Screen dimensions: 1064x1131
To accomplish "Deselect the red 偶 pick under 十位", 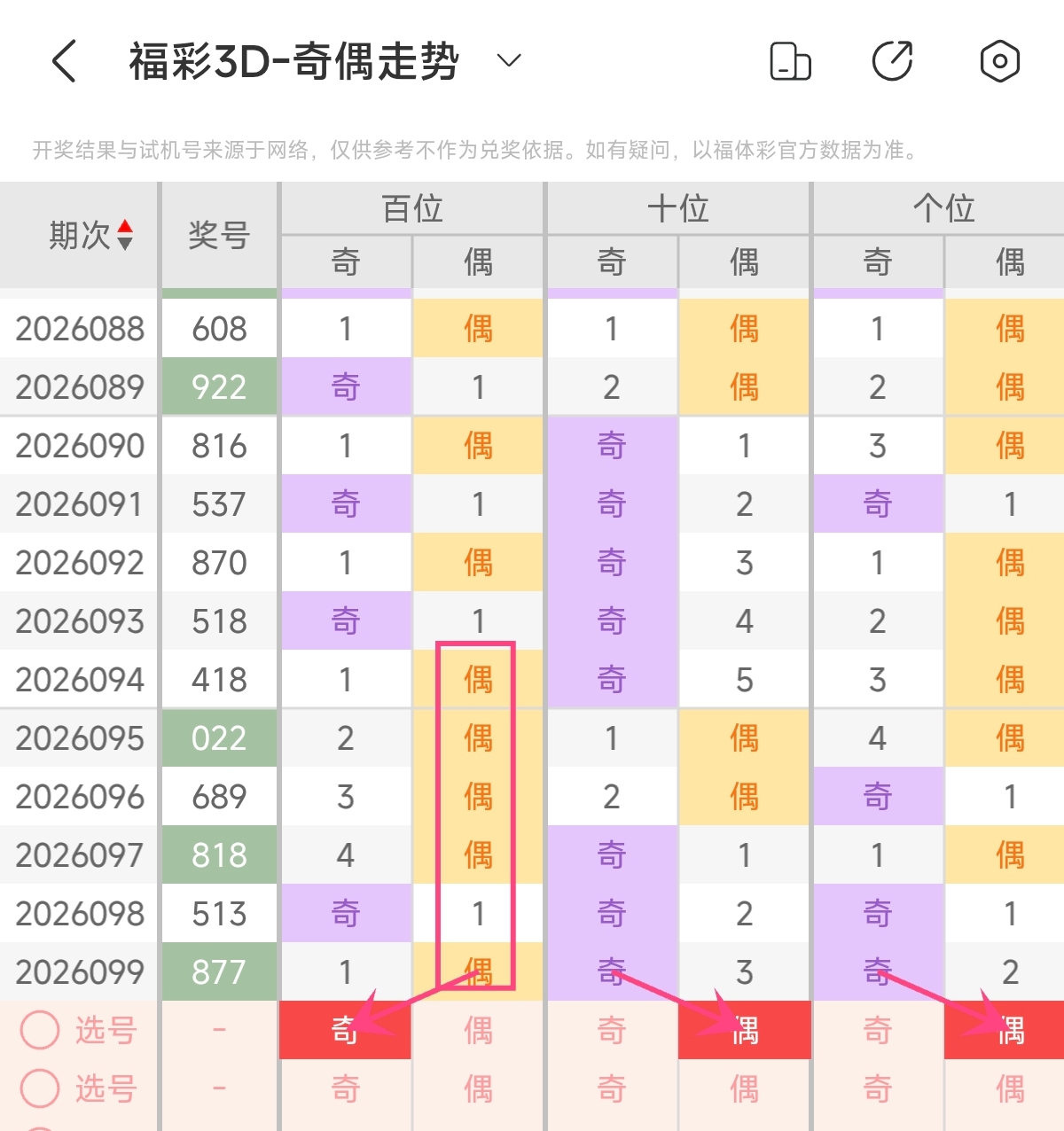I will point(745,1030).
